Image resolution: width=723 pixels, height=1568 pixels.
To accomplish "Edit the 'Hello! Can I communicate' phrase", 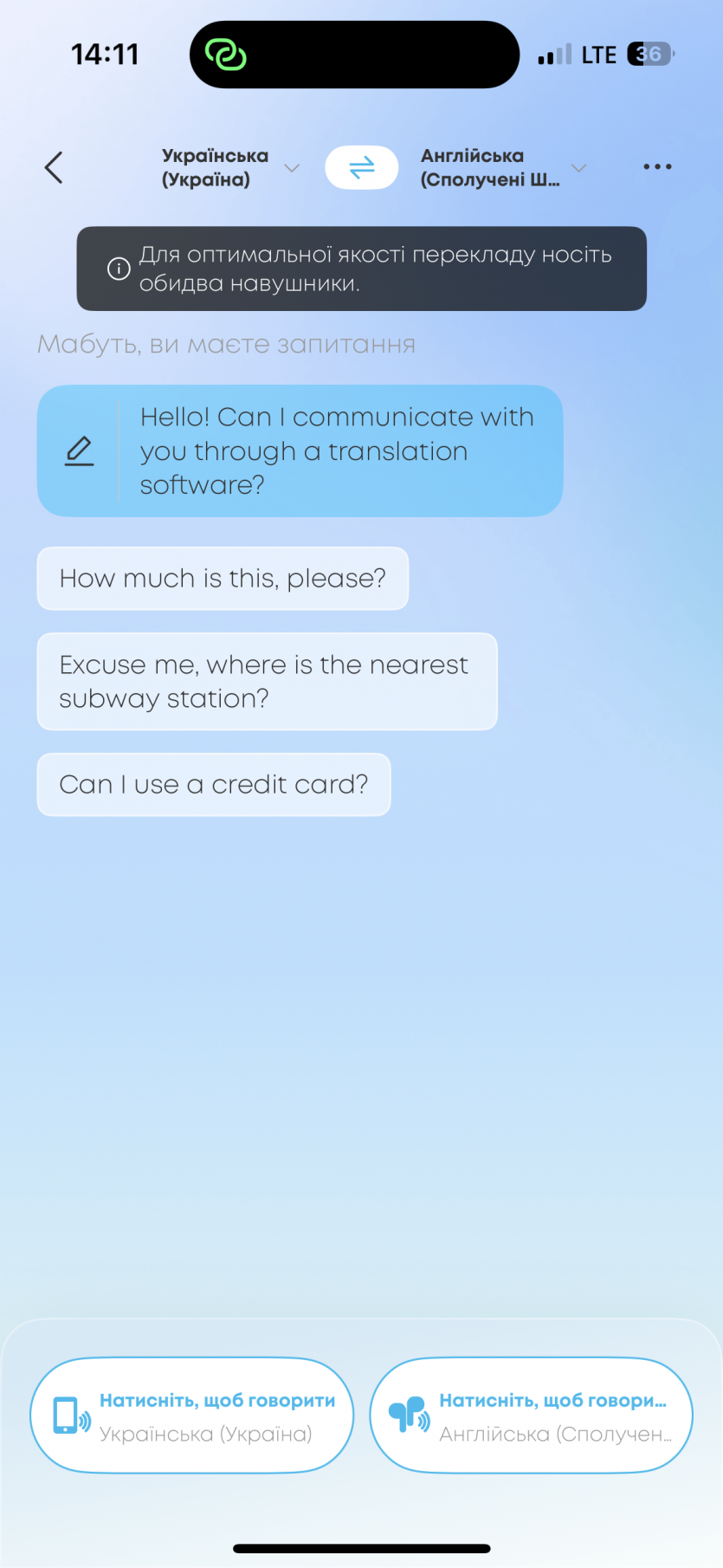I will click(79, 450).
